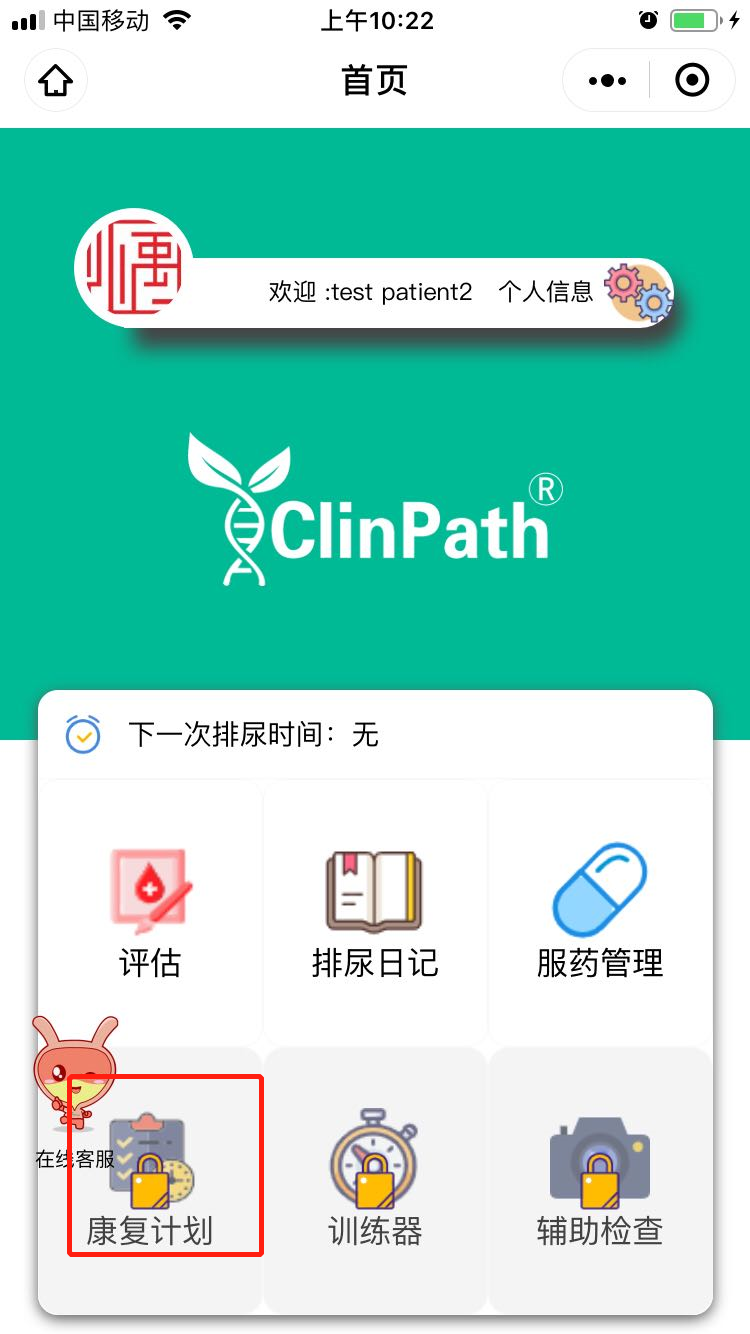The height and width of the screenshot is (1334, 750).
Task: Select the locked 训练器 tile
Action: (x=375, y=1180)
